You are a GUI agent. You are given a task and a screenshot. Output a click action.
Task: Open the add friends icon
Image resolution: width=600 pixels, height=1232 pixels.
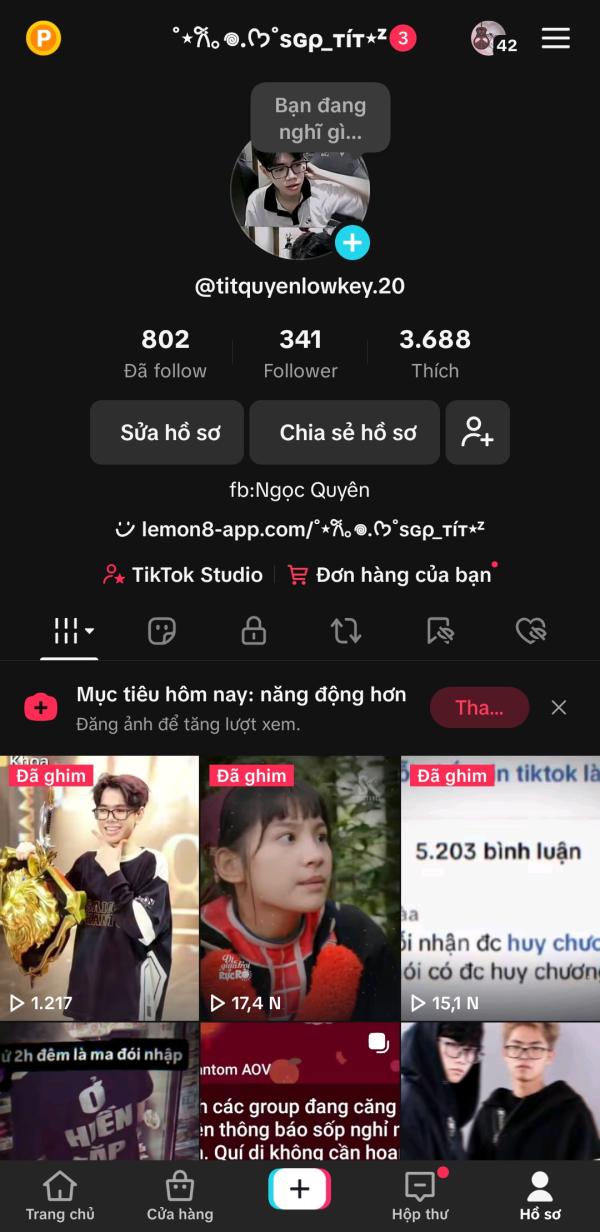click(x=477, y=433)
